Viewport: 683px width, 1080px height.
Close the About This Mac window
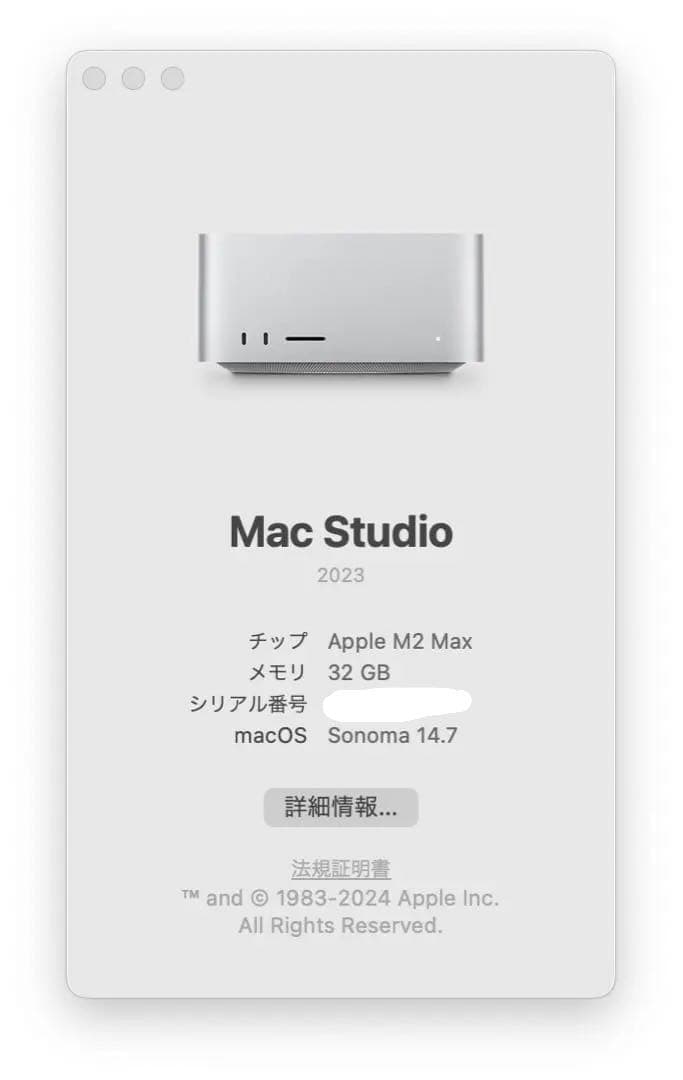coord(94,79)
